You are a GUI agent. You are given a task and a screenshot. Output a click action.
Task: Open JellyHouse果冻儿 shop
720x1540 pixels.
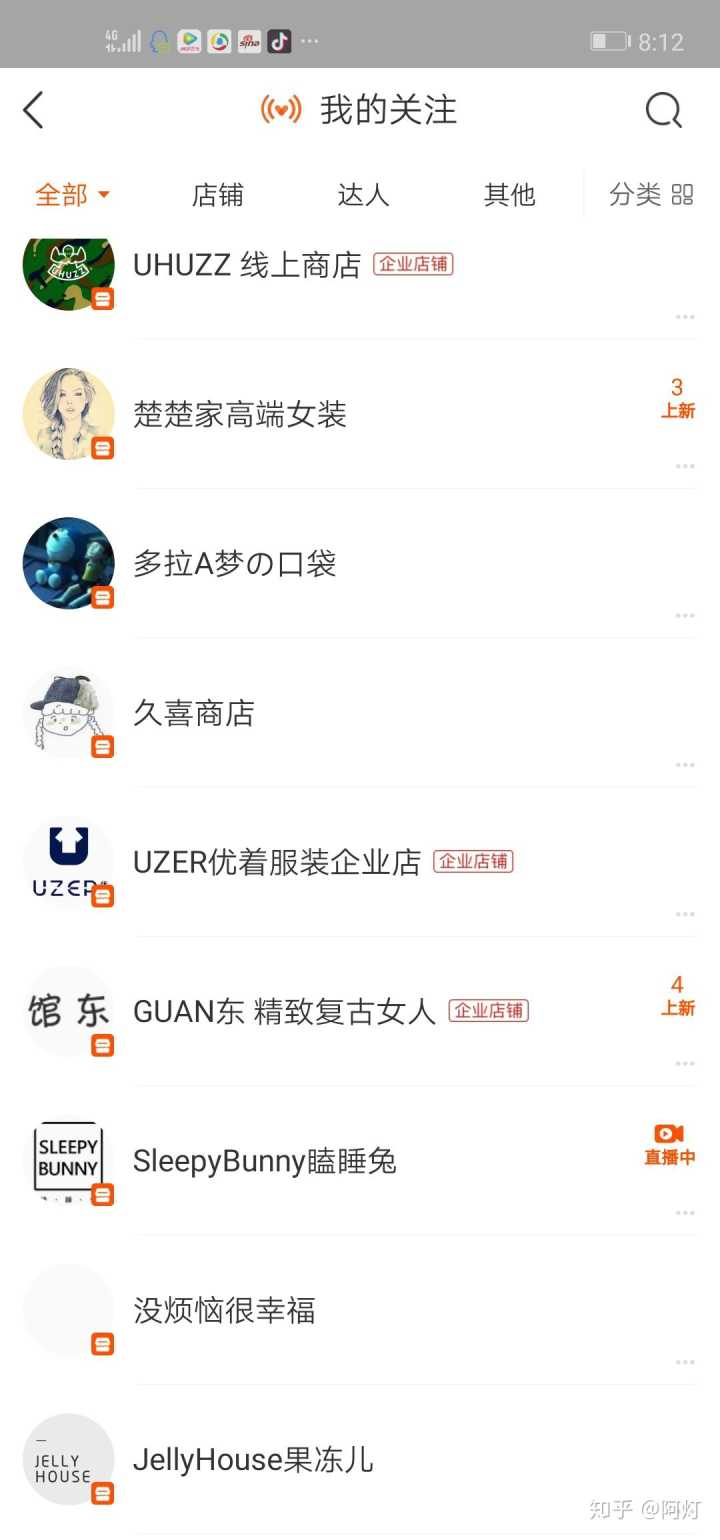click(x=253, y=1460)
